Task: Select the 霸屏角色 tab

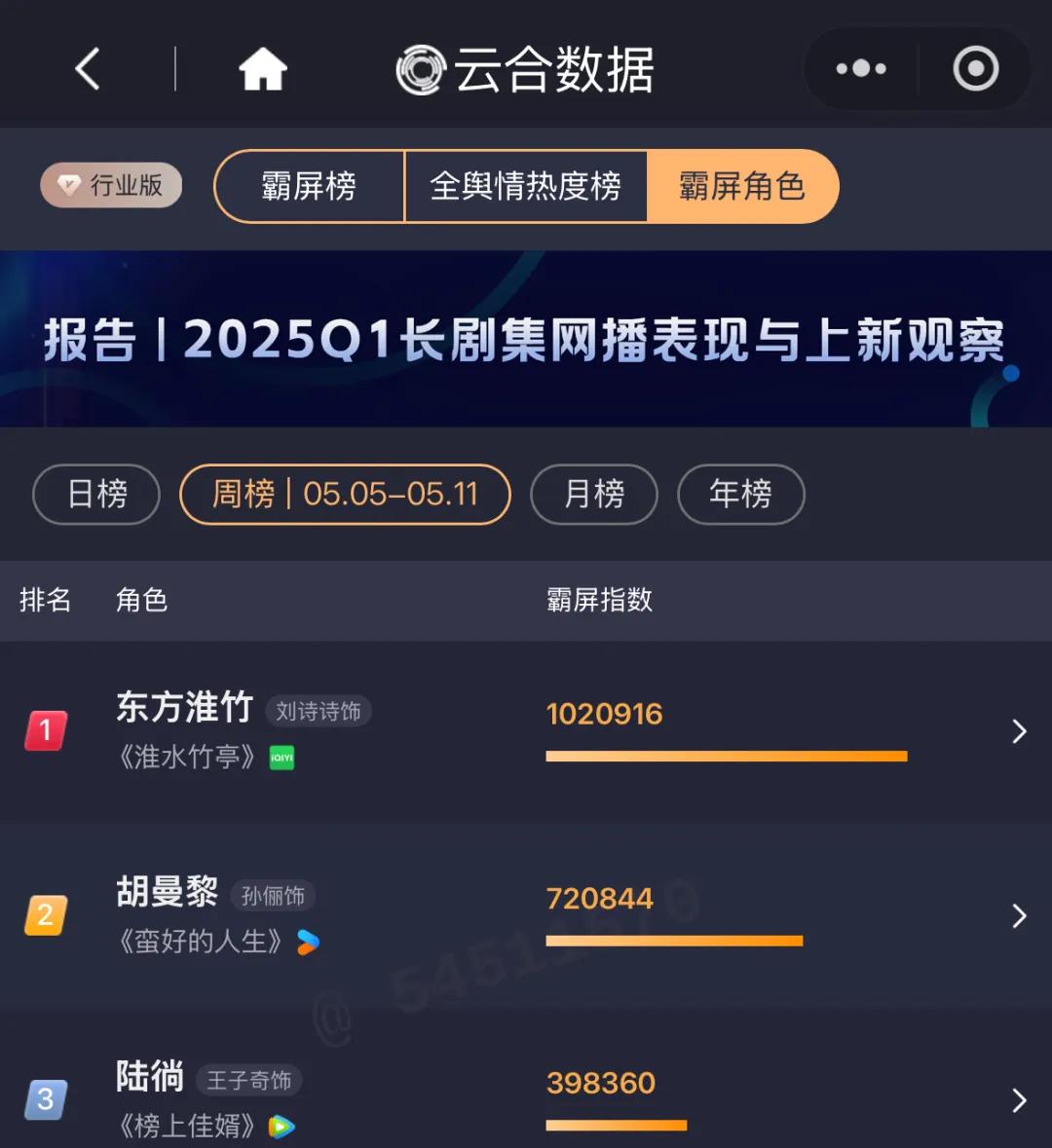Action: 741,186
